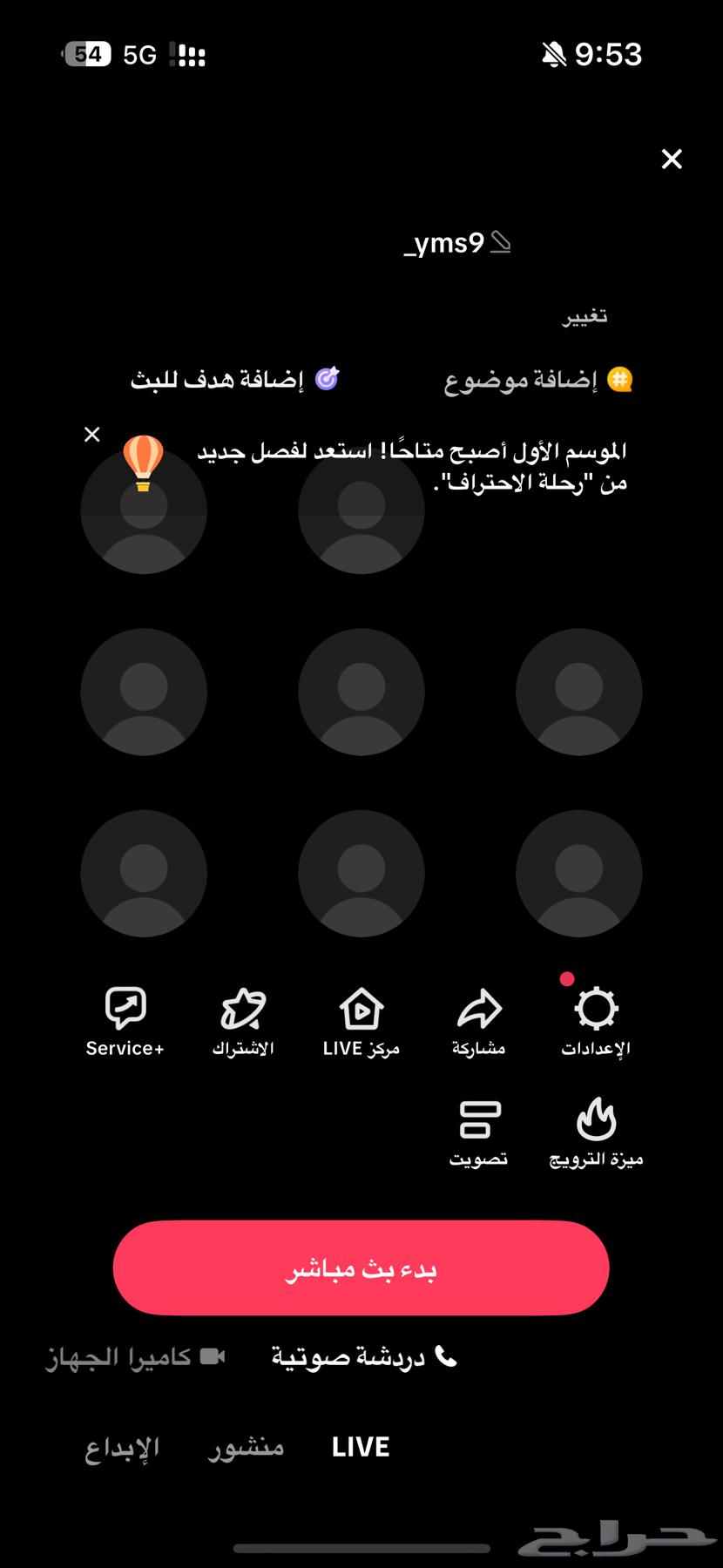Screen dimensions: 723x1568
Task: Tap the pencil icon beside _yms9 title
Action: (499, 244)
